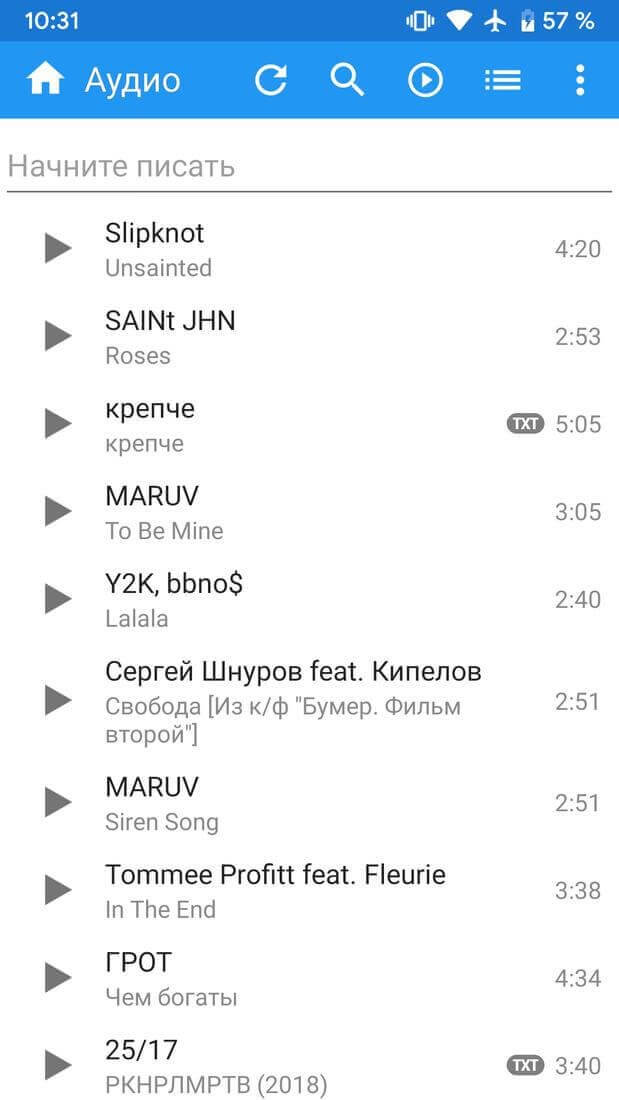Screen dimensions: 619x1100
Task: Open the player via circled play icon
Action: [425, 80]
